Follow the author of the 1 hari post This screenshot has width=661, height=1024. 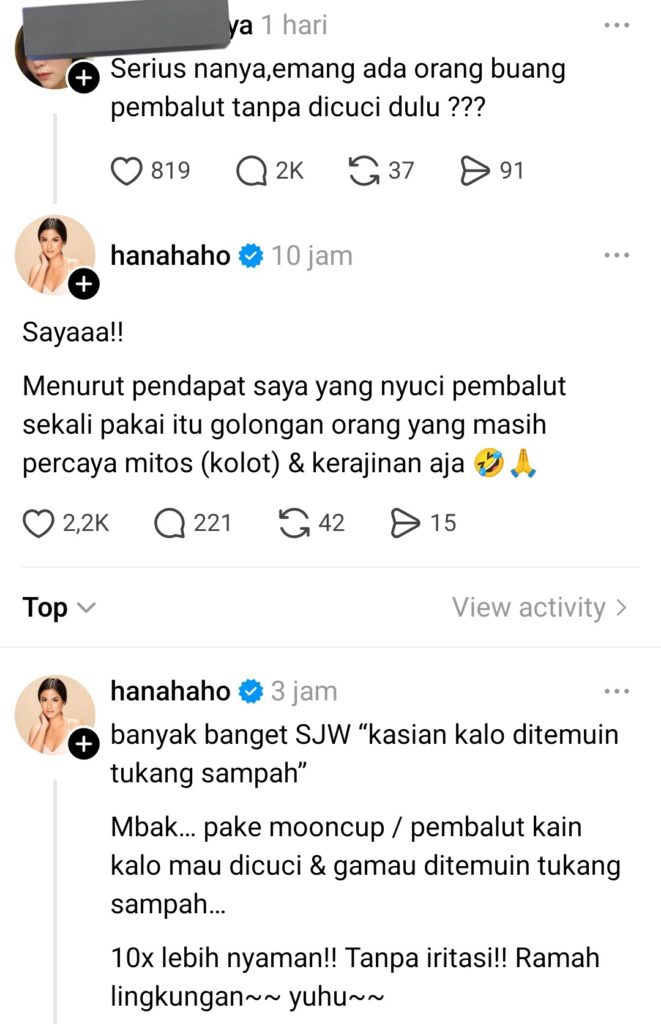point(84,78)
